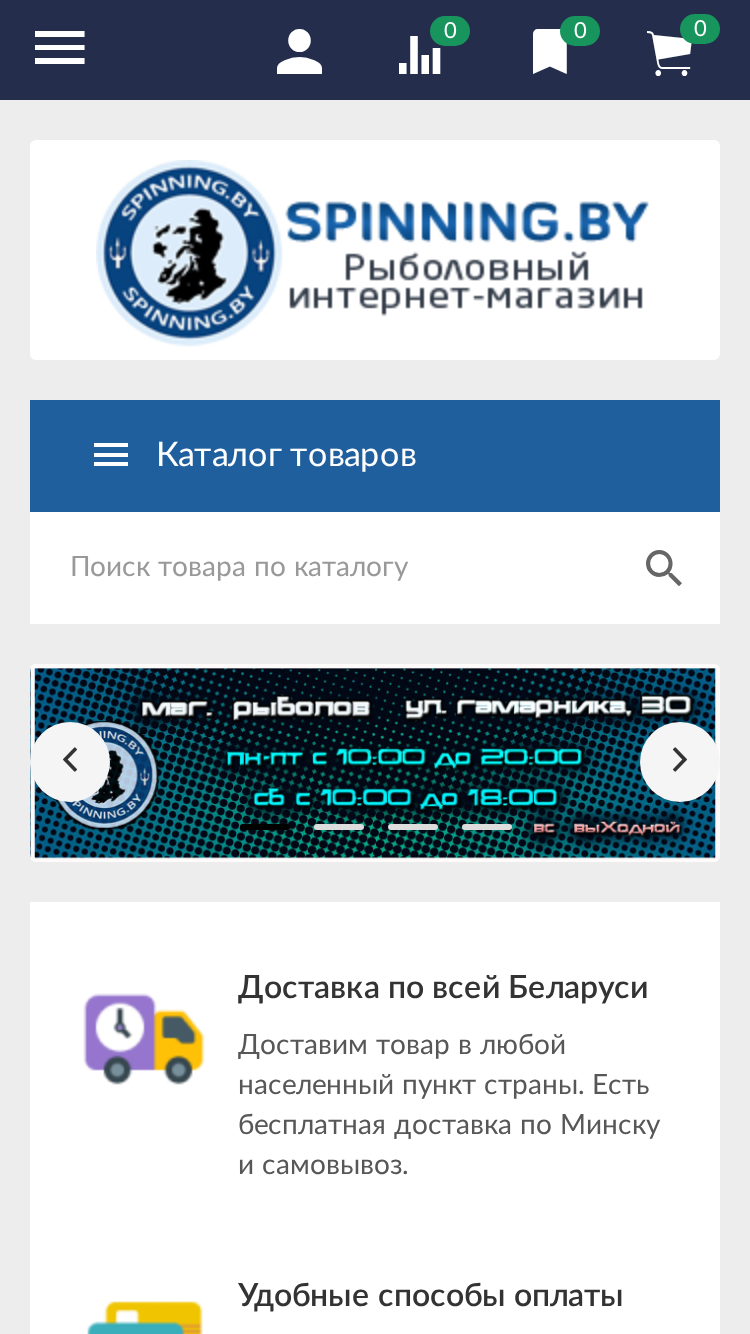Open the hamburger menu in the top bar
Screen dimensions: 750x1334
click(60, 47)
